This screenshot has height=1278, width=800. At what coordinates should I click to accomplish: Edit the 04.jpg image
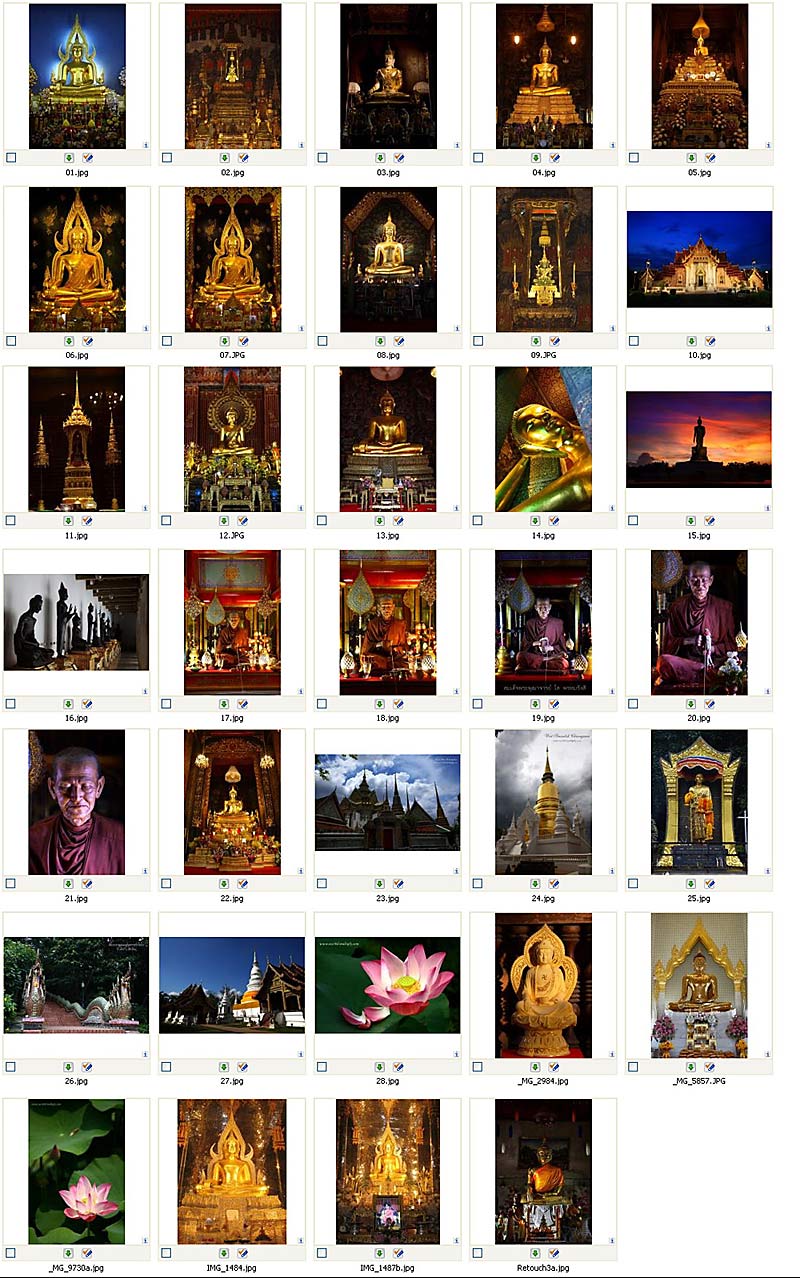click(x=554, y=158)
